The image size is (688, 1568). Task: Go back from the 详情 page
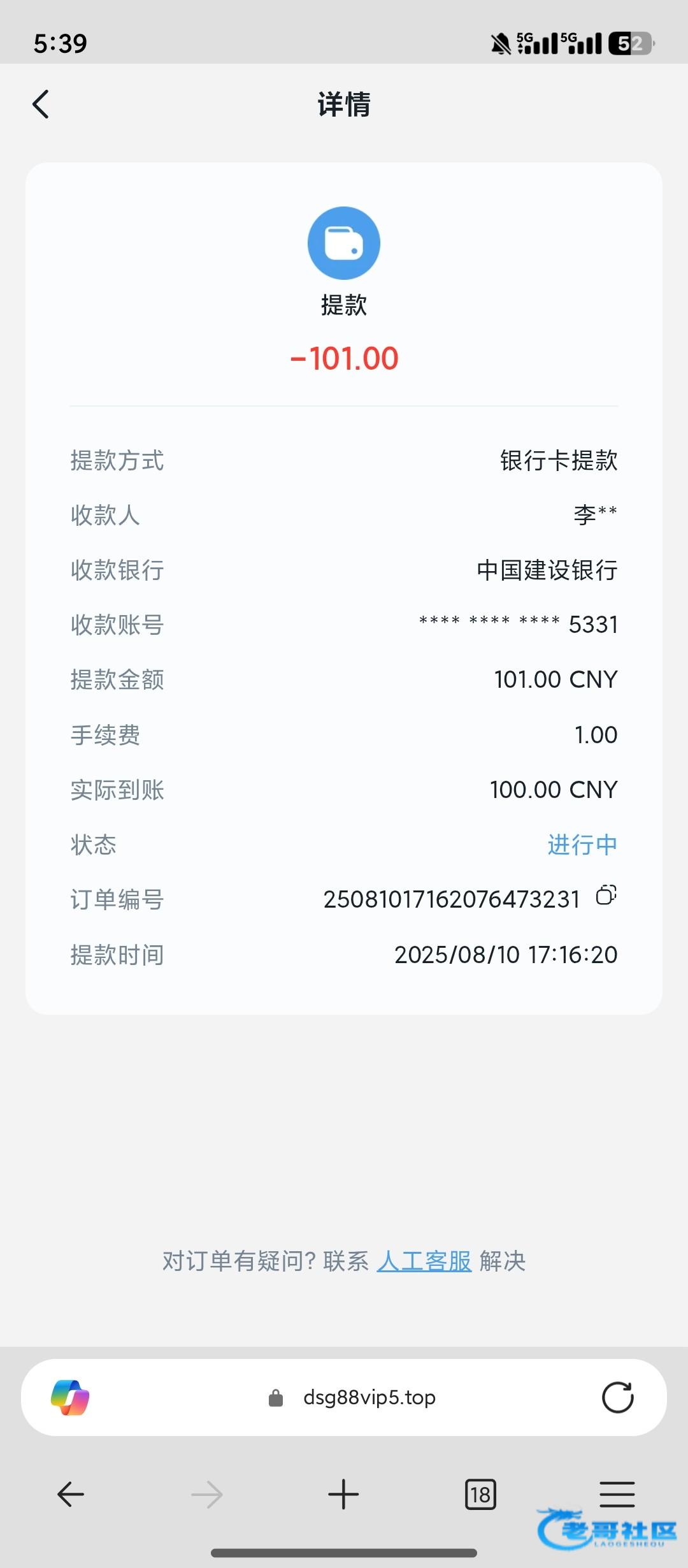[41, 104]
